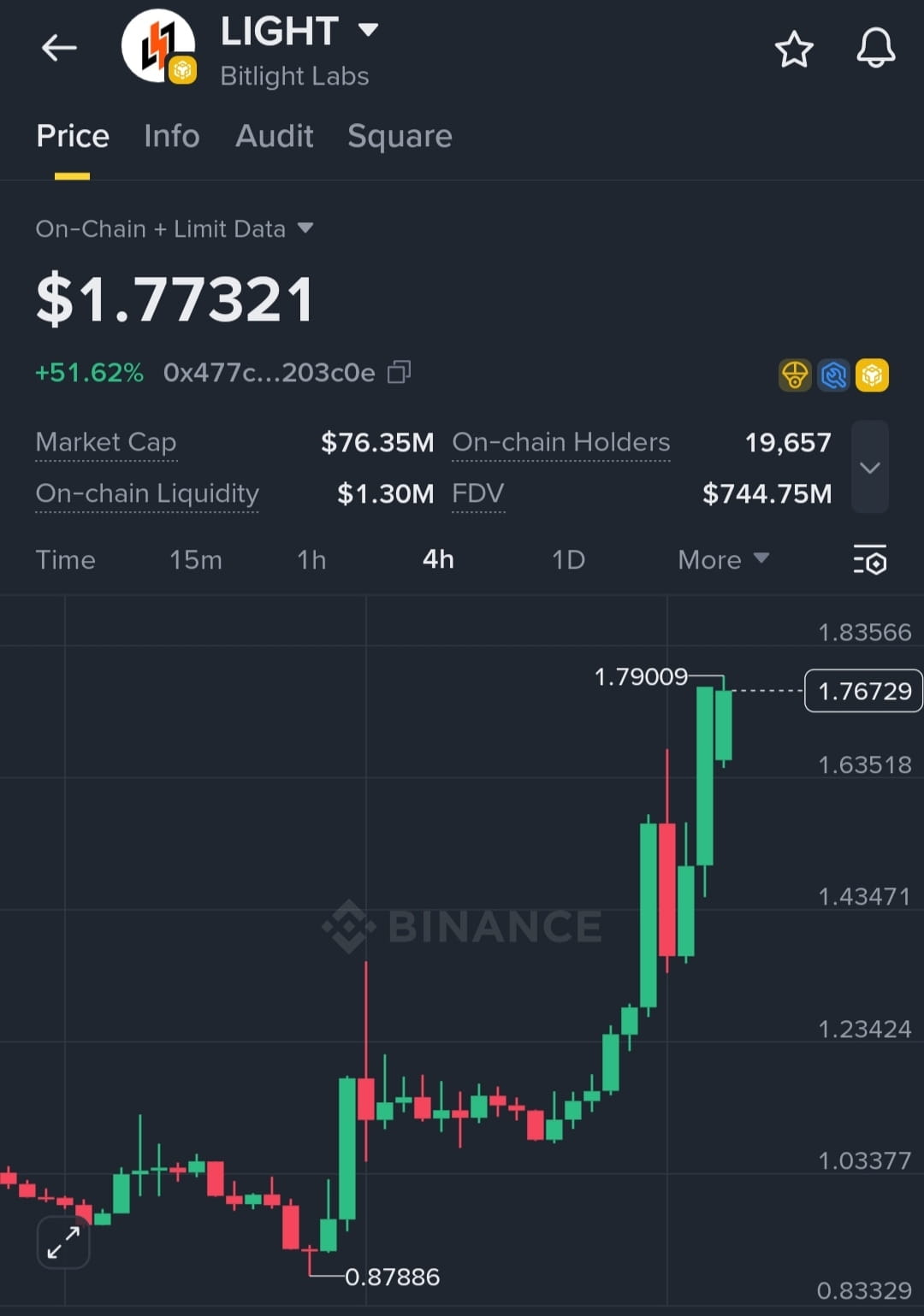Switch chart to the 1D interval
The width and height of the screenshot is (924, 1316).
tap(568, 560)
